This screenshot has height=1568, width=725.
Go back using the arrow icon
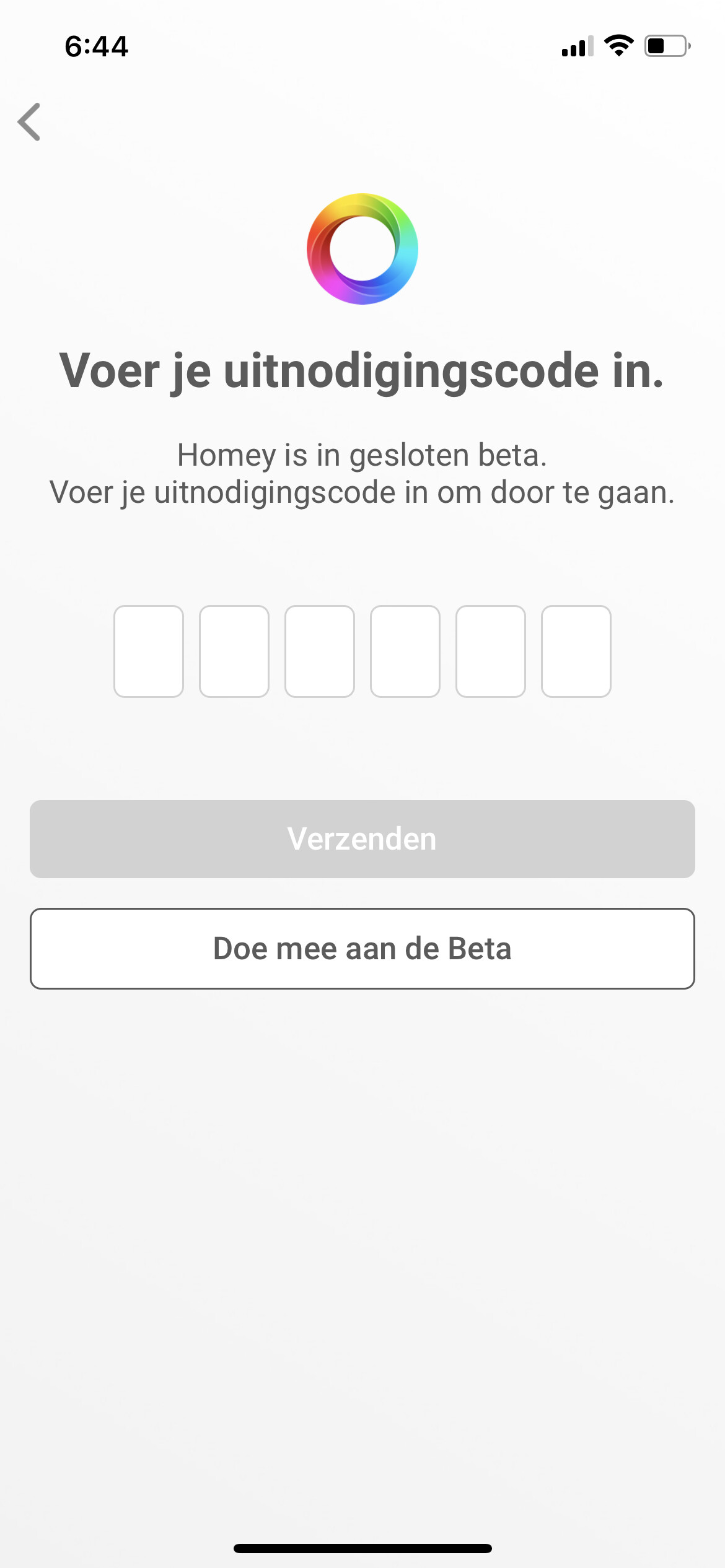point(29,122)
